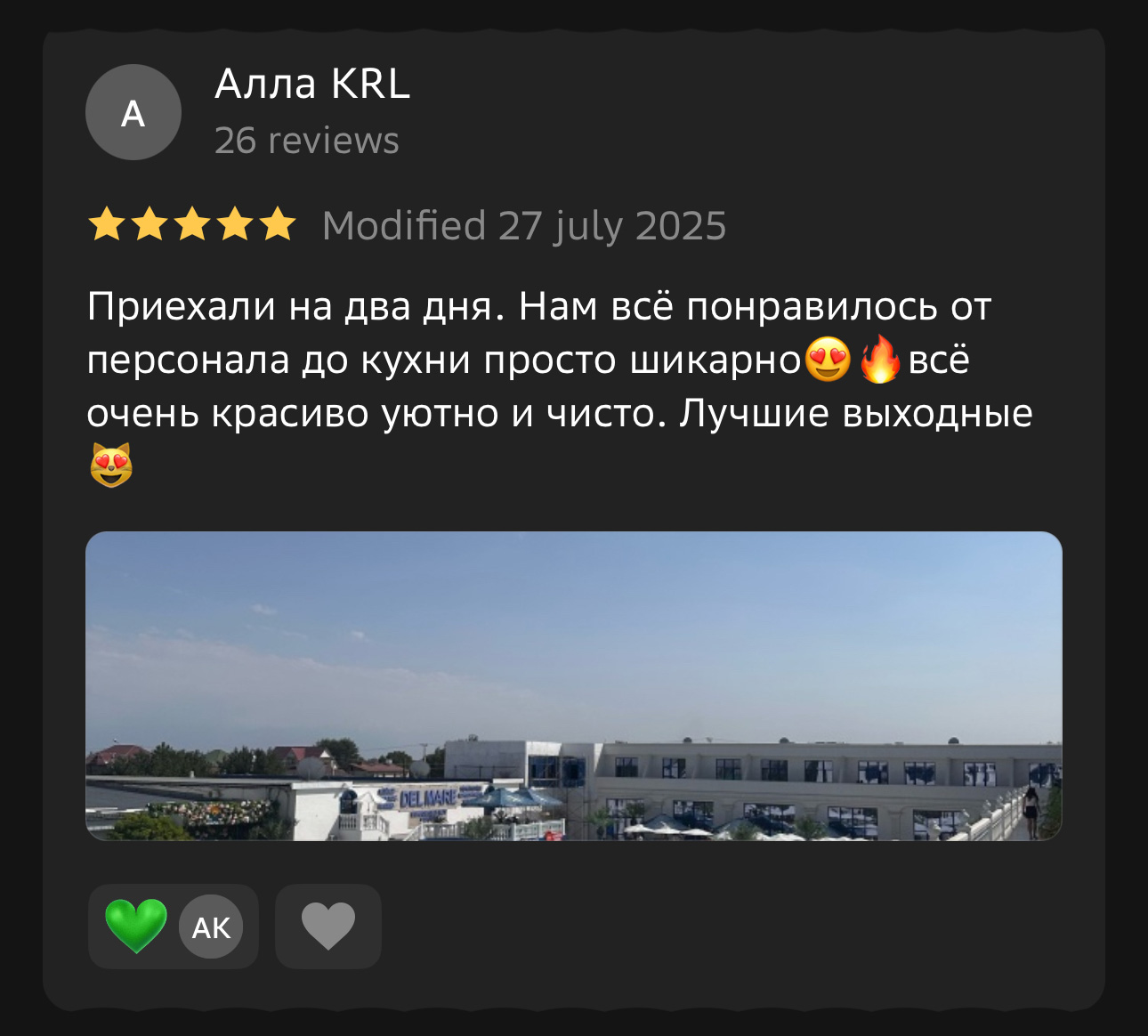Open Алла KRL's reviewer profile
Viewport: 1148px width, 1036px height.
[311, 85]
